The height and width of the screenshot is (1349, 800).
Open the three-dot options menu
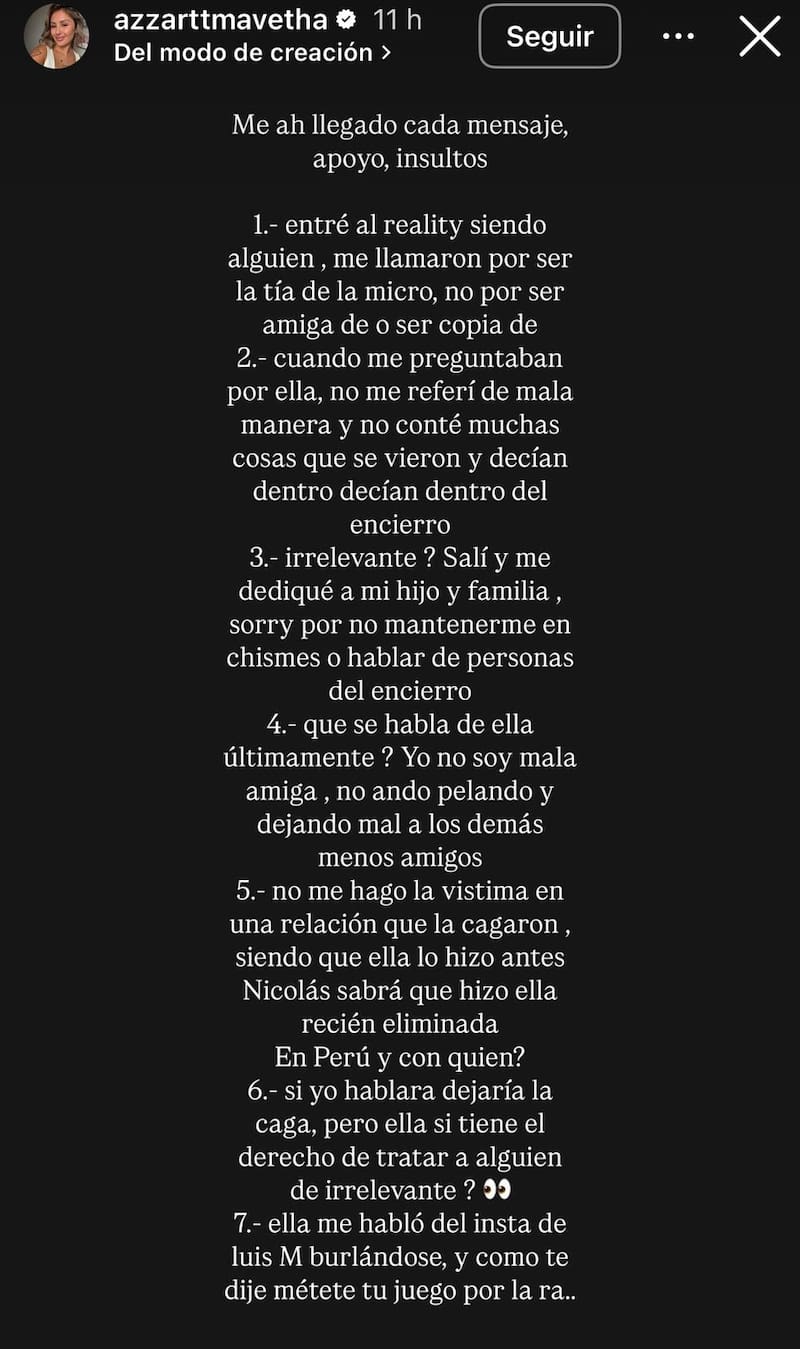678,37
